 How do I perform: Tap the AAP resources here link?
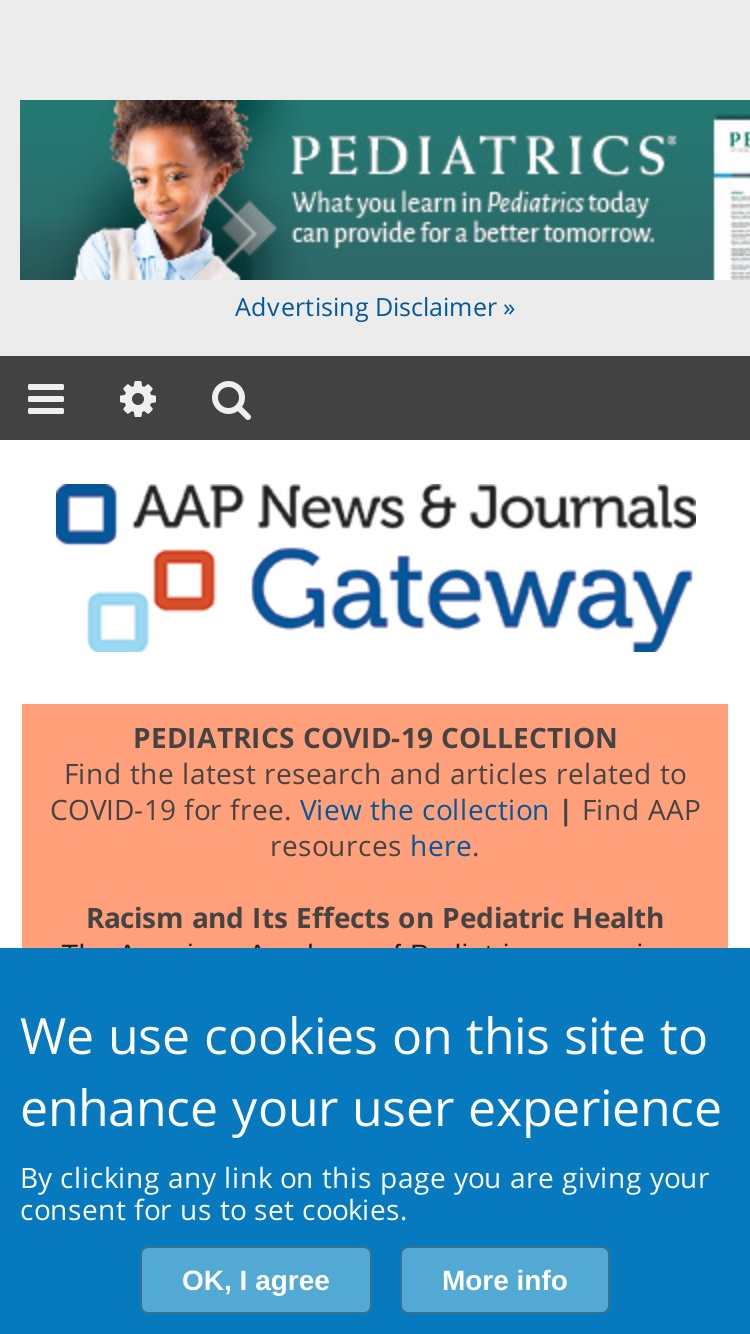click(441, 846)
